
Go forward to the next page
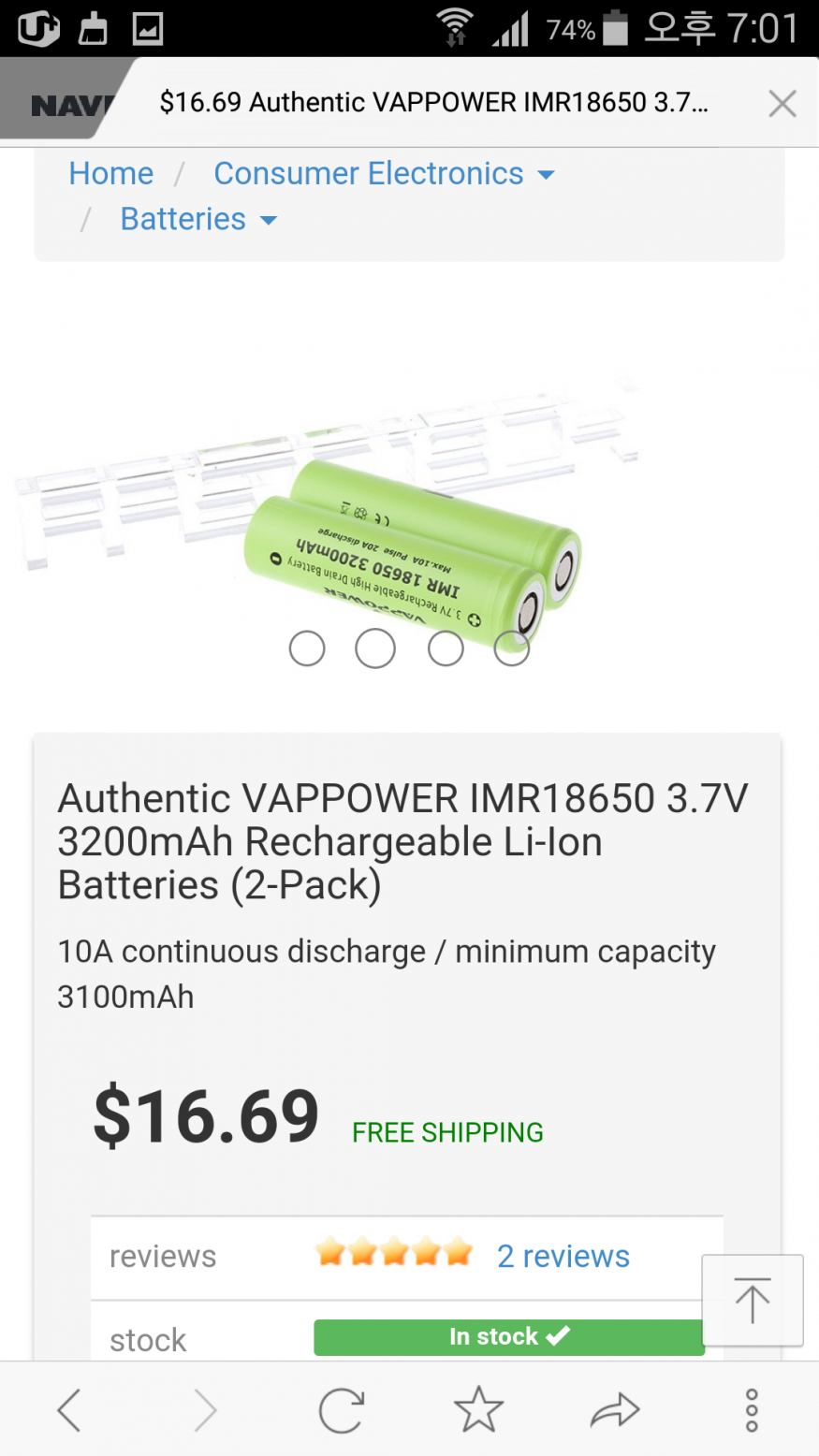coord(206,1410)
